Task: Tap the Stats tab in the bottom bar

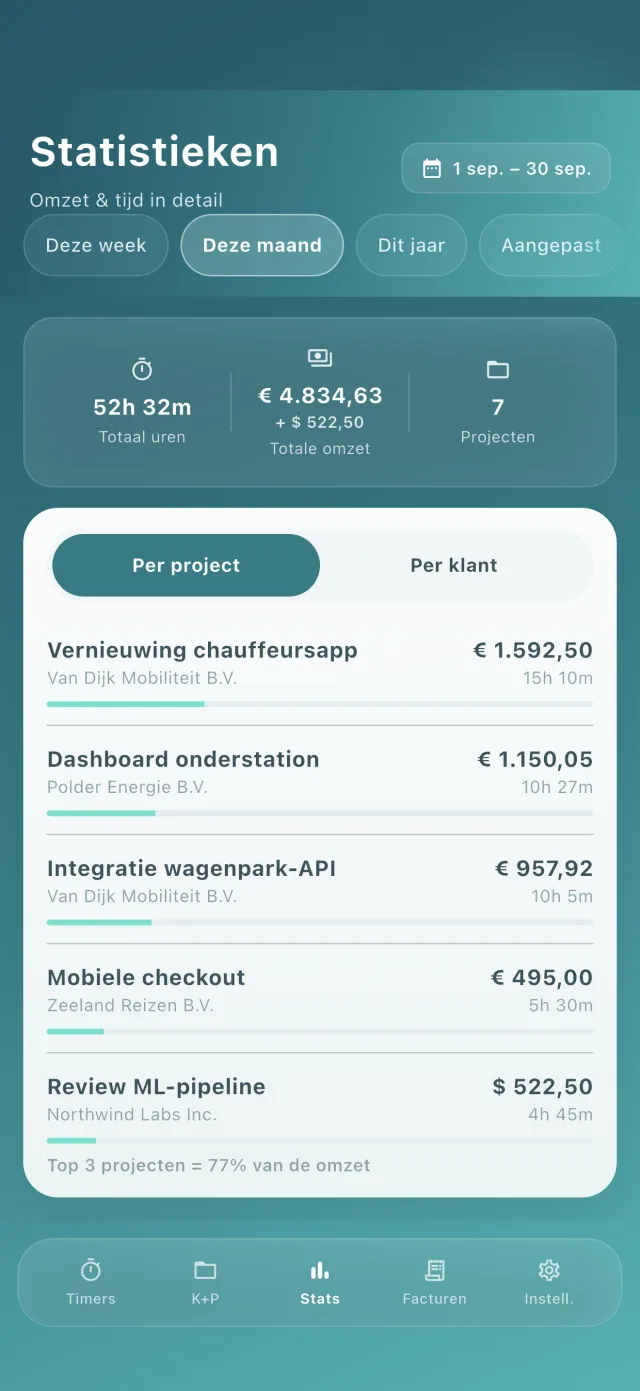Action: point(320,1282)
